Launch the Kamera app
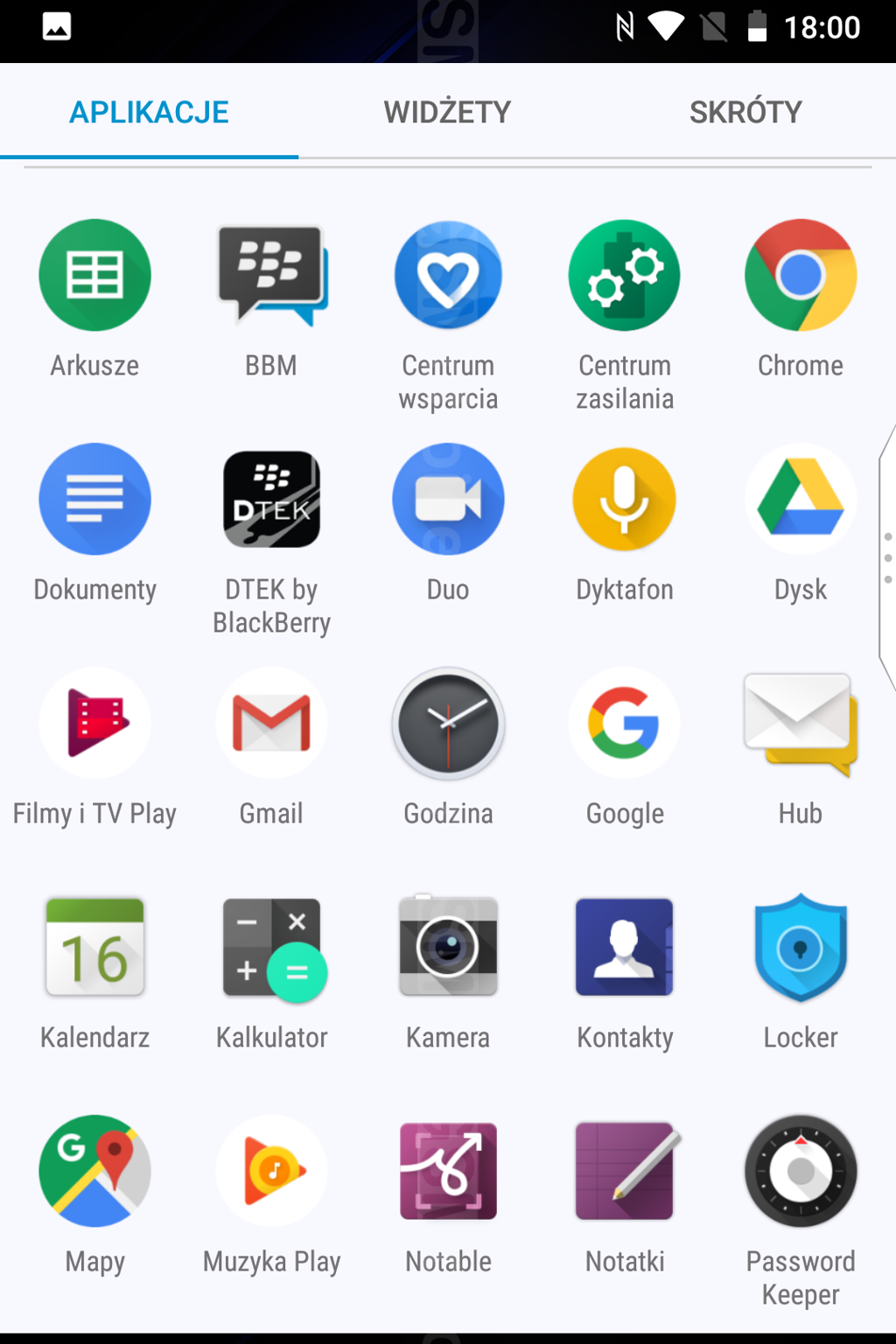The width and height of the screenshot is (896, 1344). [448, 948]
